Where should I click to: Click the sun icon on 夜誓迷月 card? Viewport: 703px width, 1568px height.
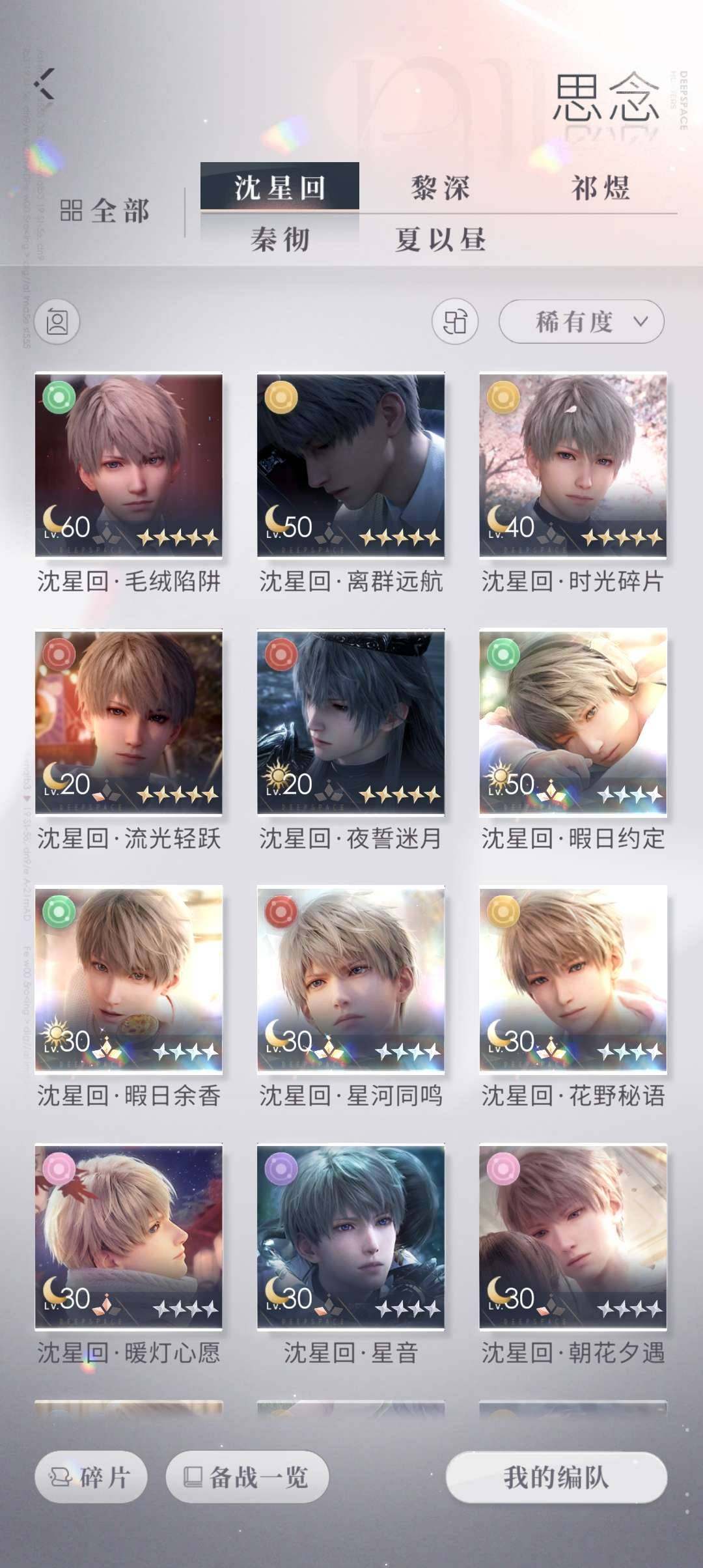click(x=277, y=777)
